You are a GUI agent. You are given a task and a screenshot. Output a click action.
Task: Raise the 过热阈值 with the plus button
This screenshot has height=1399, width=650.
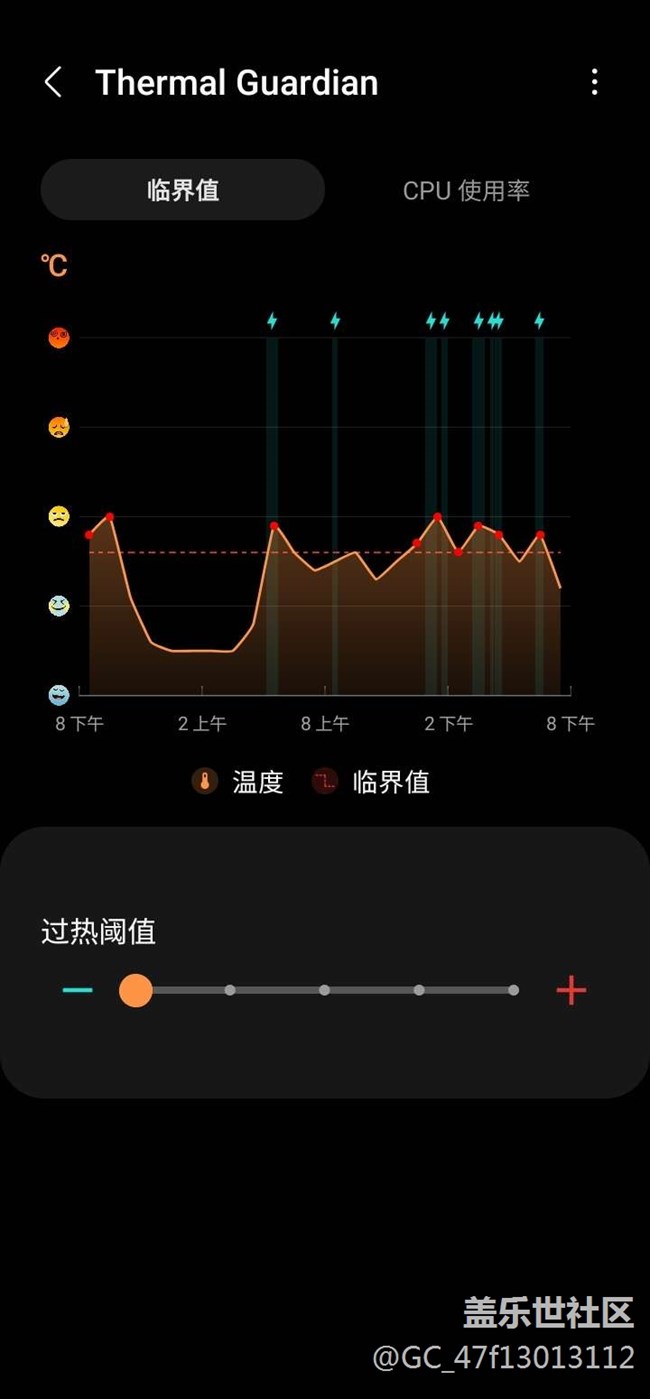(571, 990)
